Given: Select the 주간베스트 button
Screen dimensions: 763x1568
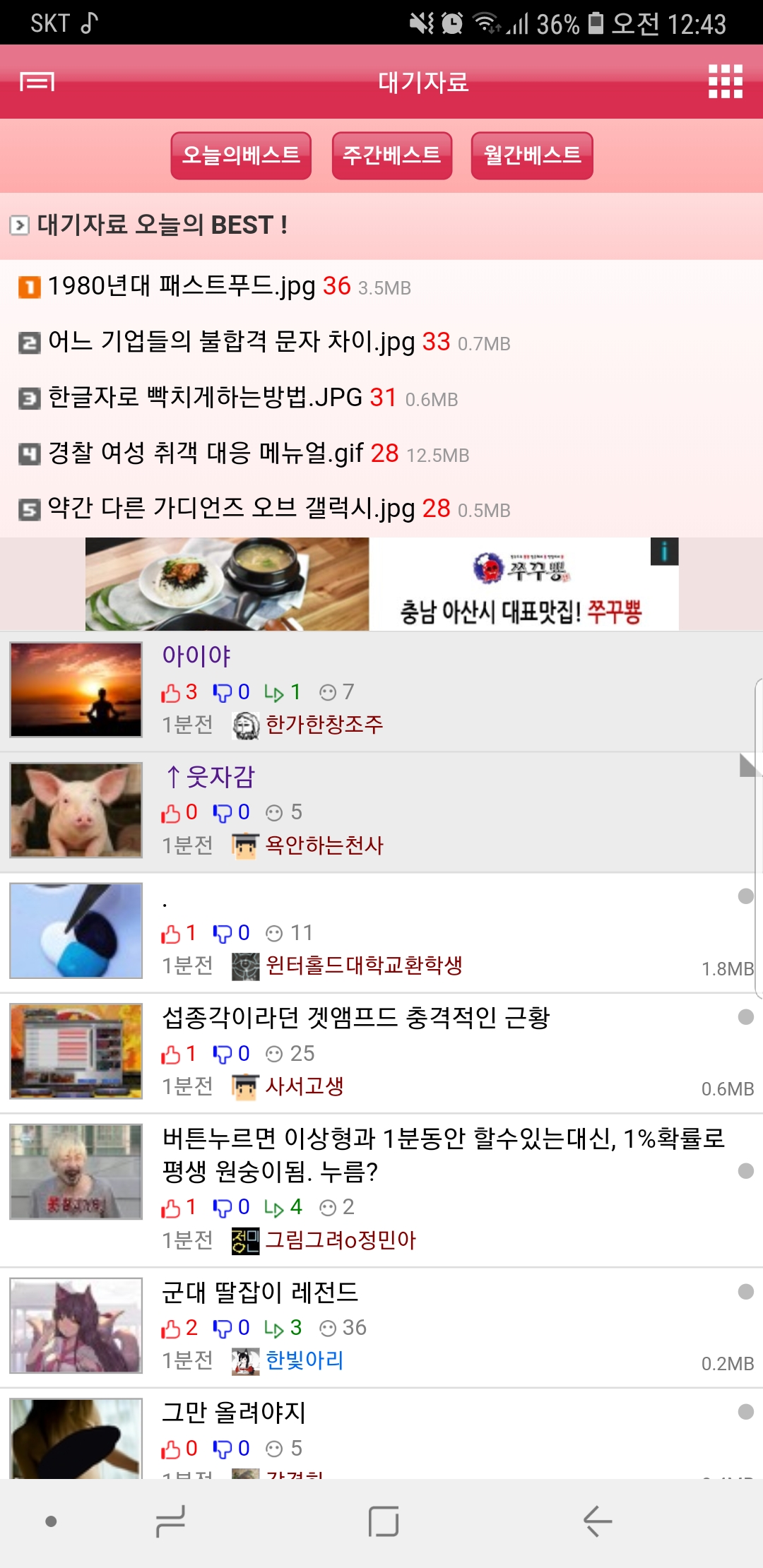Looking at the screenshot, I should point(392,155).
